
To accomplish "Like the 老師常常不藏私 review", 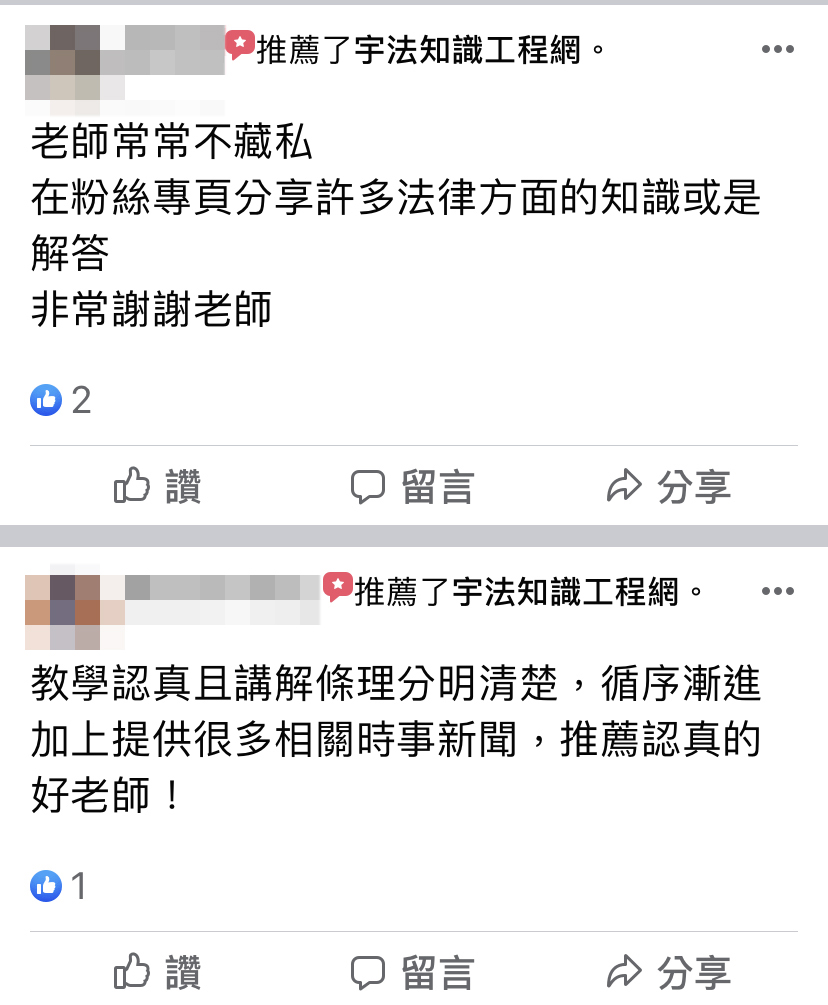I will coord(158,487).
